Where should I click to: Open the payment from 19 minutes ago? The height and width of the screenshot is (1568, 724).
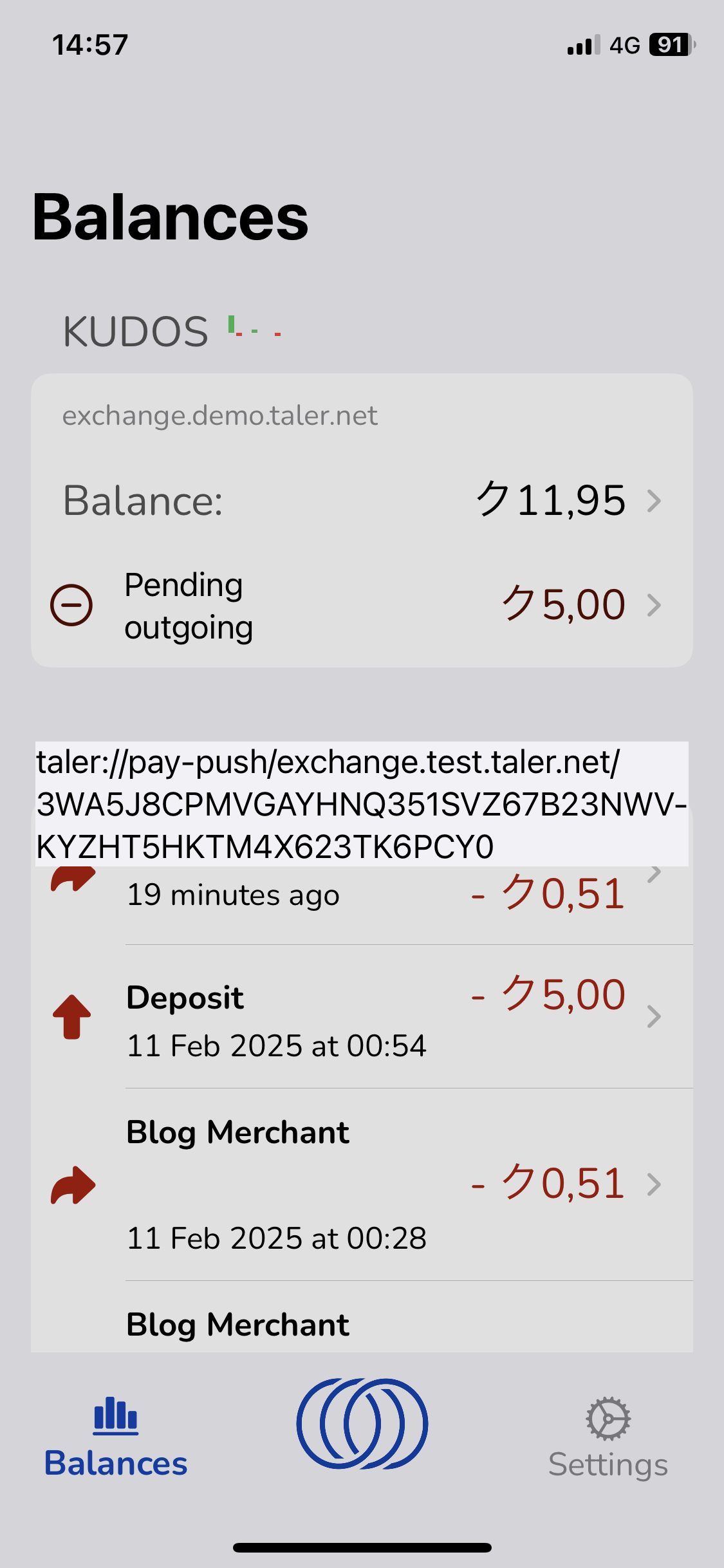pos(362,896)
